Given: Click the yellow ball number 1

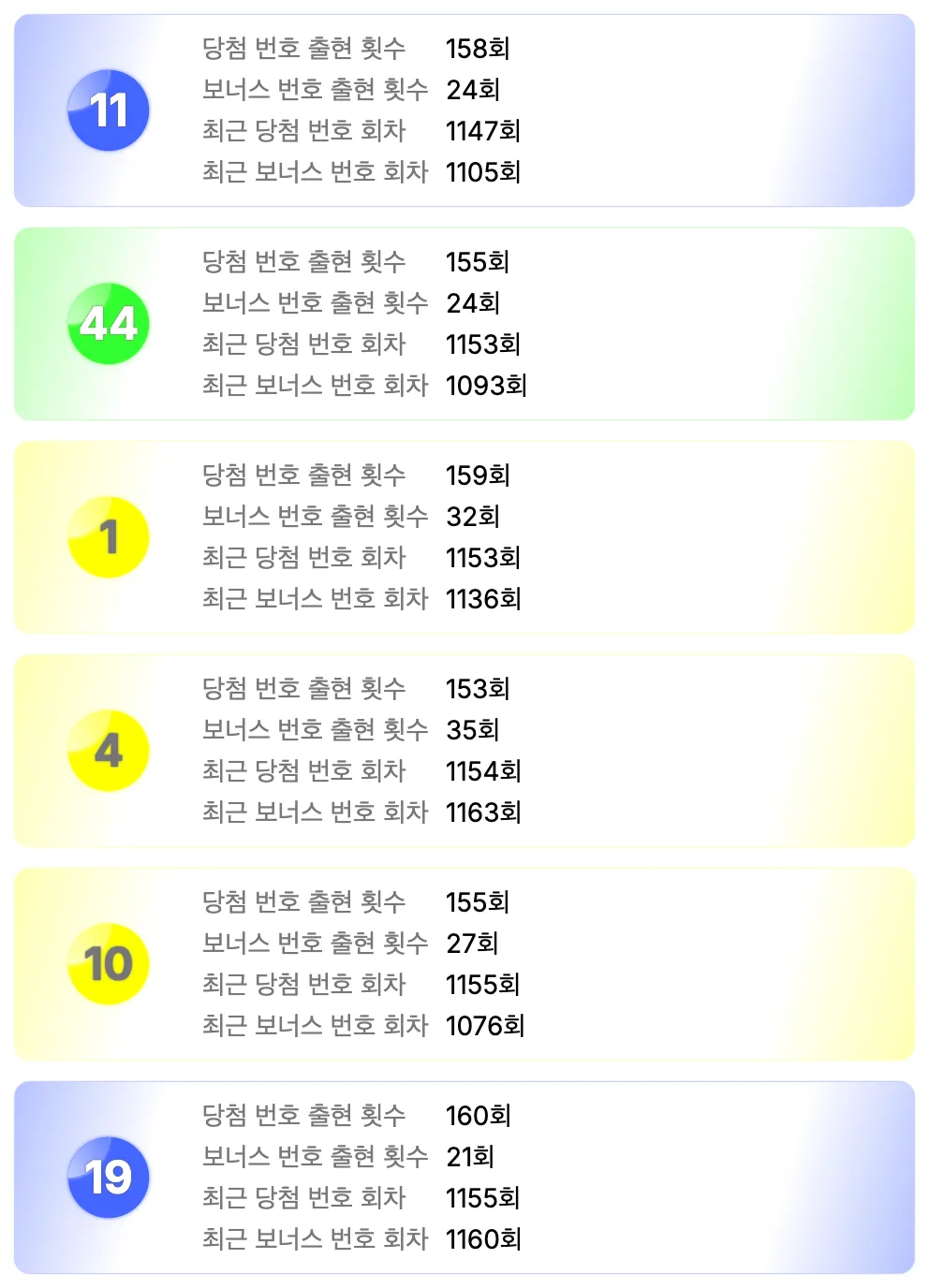Looking at the screenshot, I should tap(108, 536).
